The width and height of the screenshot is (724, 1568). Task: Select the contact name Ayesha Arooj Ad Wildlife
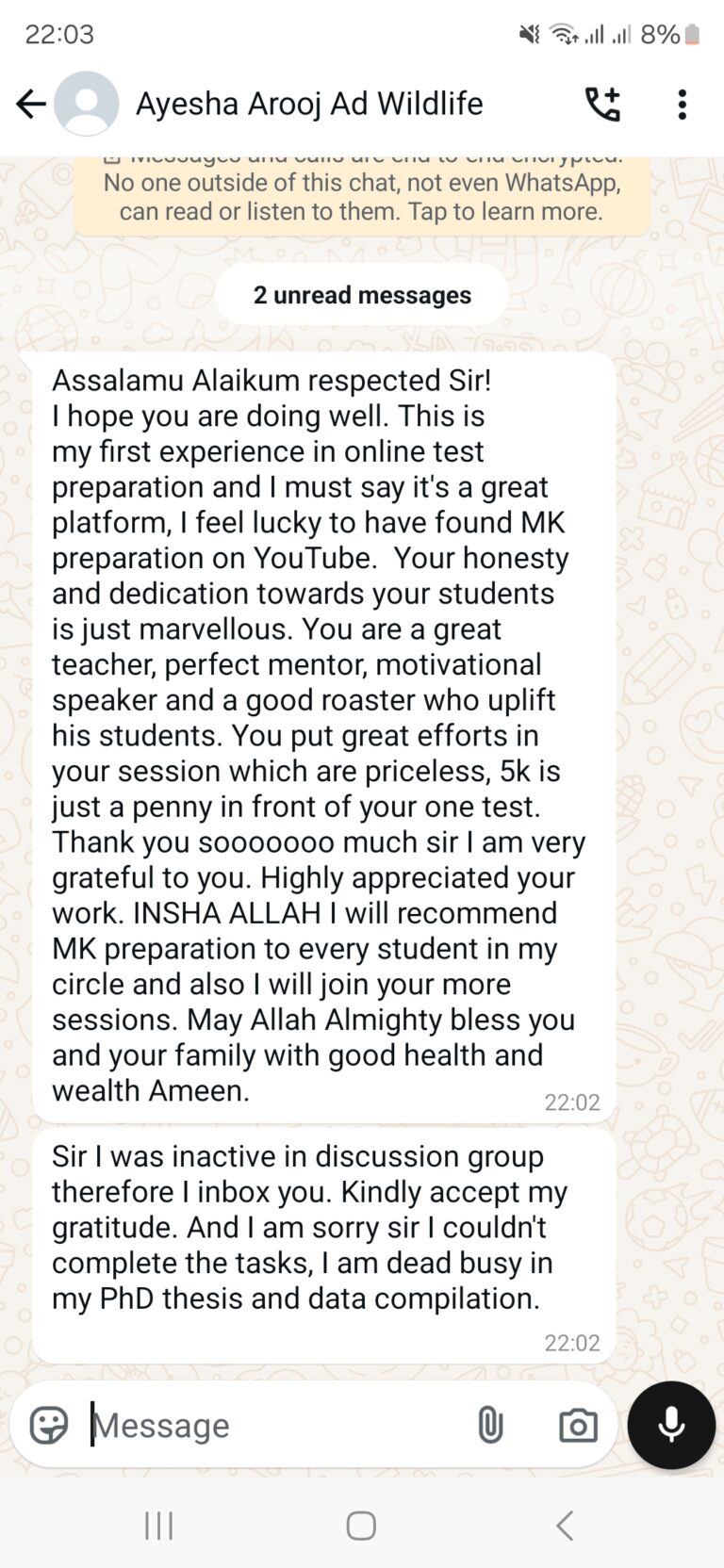coord(311,104)
